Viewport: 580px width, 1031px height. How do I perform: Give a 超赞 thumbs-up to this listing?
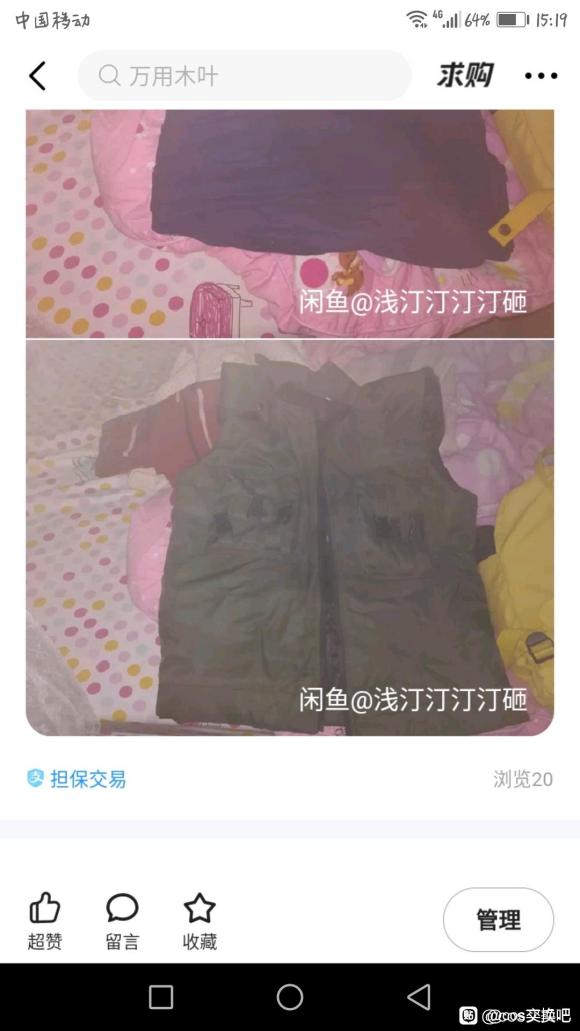click(x=45, y=921)
